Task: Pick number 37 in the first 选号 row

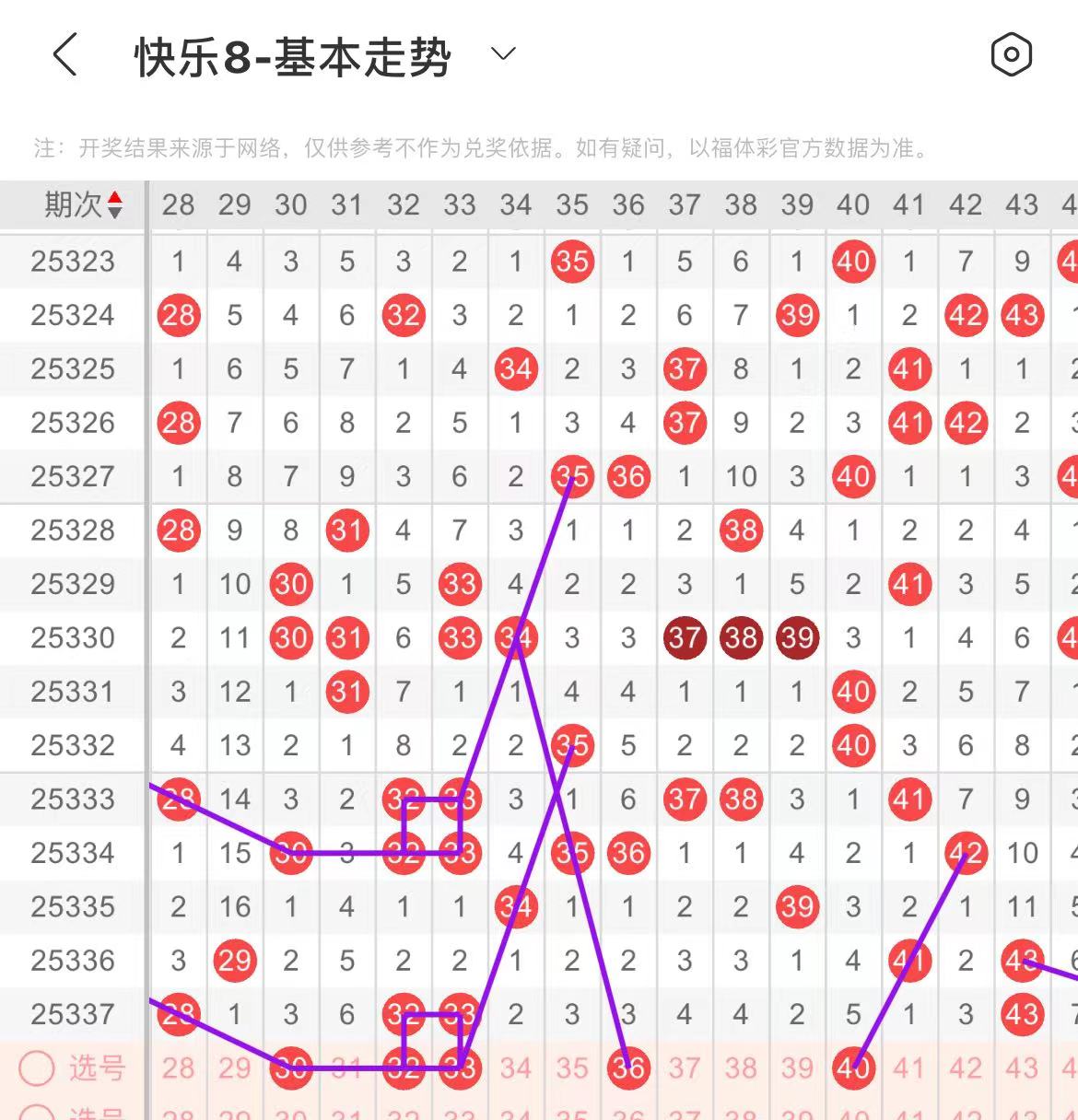Action: click(685, 1068)
